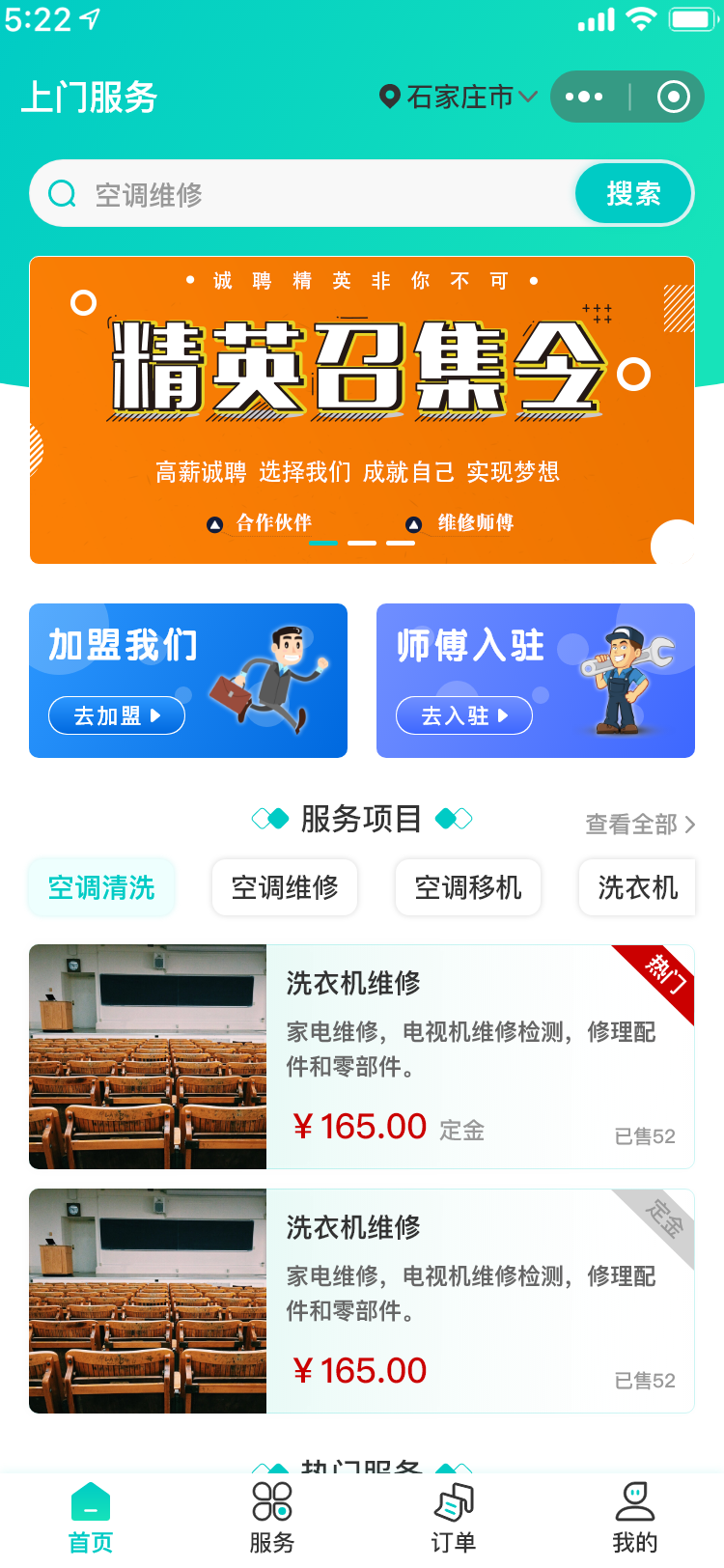Select the 空调清洗 category chip

click(101, 887)
